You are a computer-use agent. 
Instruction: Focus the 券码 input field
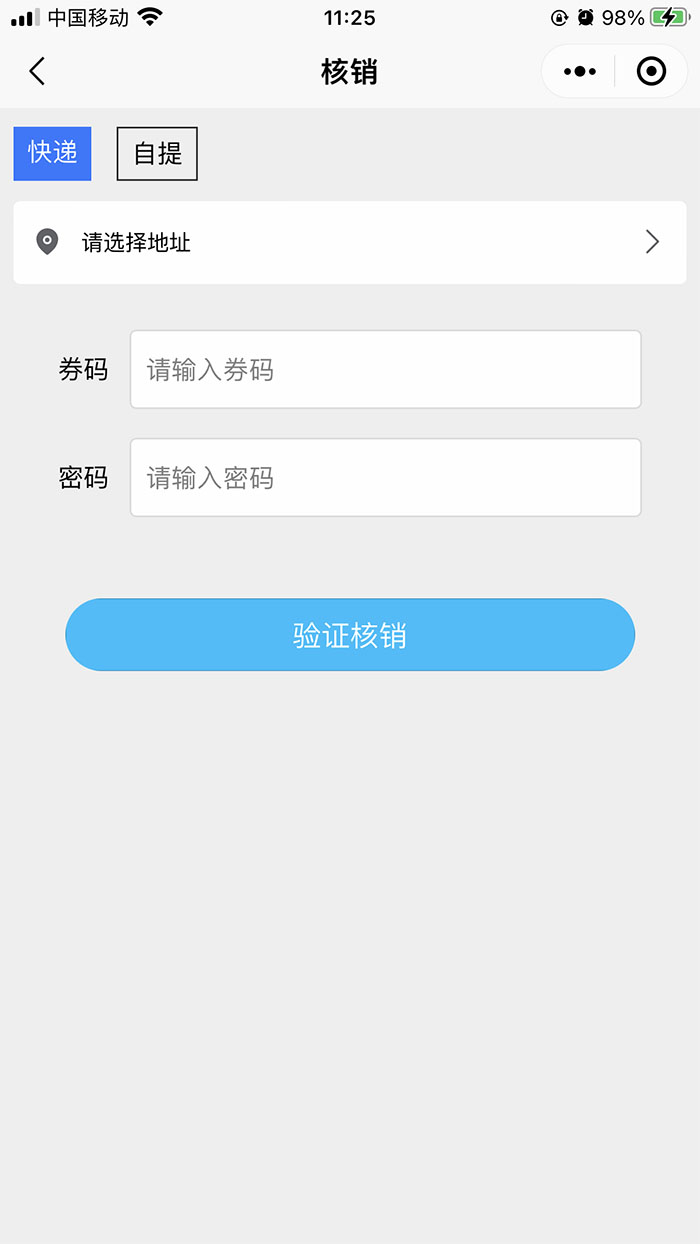385,369
